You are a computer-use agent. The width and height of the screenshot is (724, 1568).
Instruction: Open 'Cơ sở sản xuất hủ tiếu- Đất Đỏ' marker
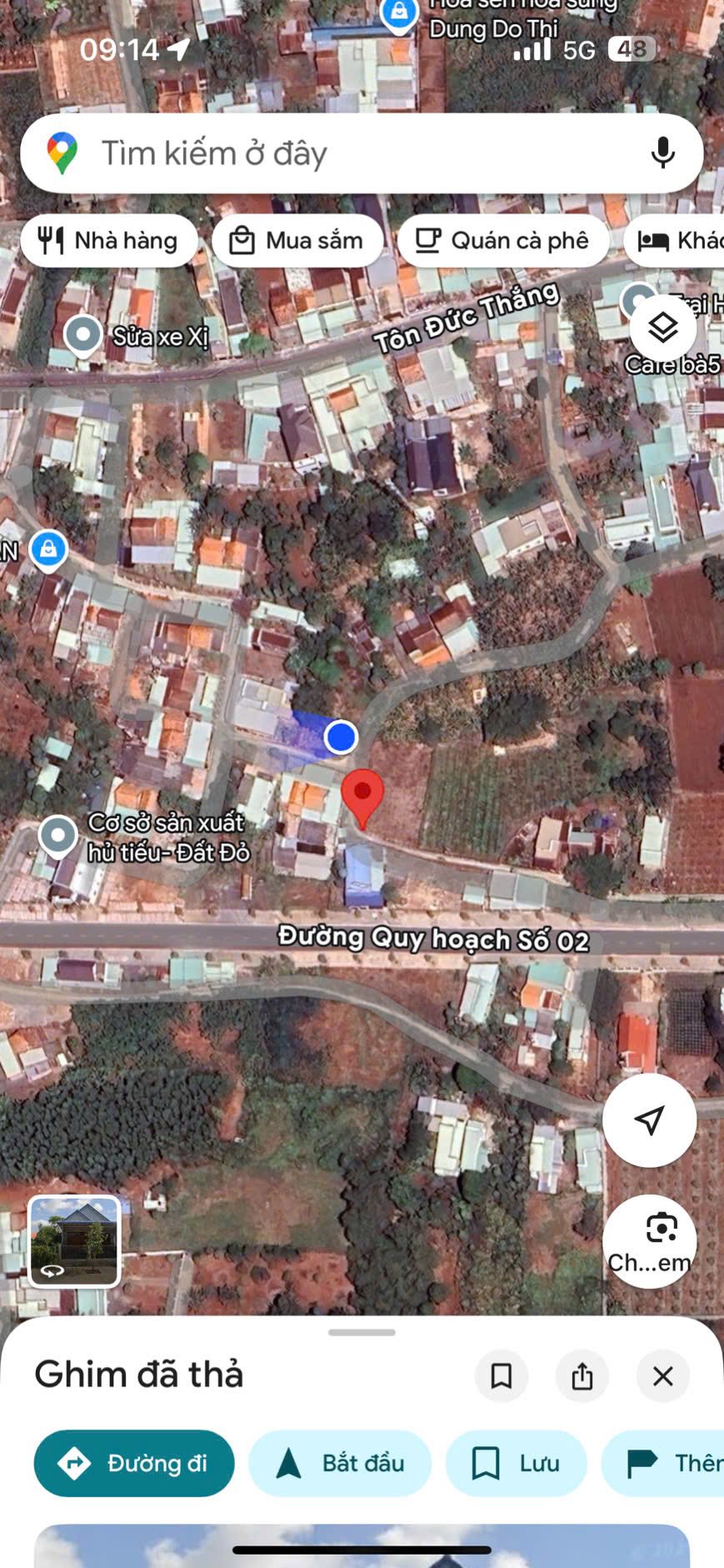click(x=58, y=835)
